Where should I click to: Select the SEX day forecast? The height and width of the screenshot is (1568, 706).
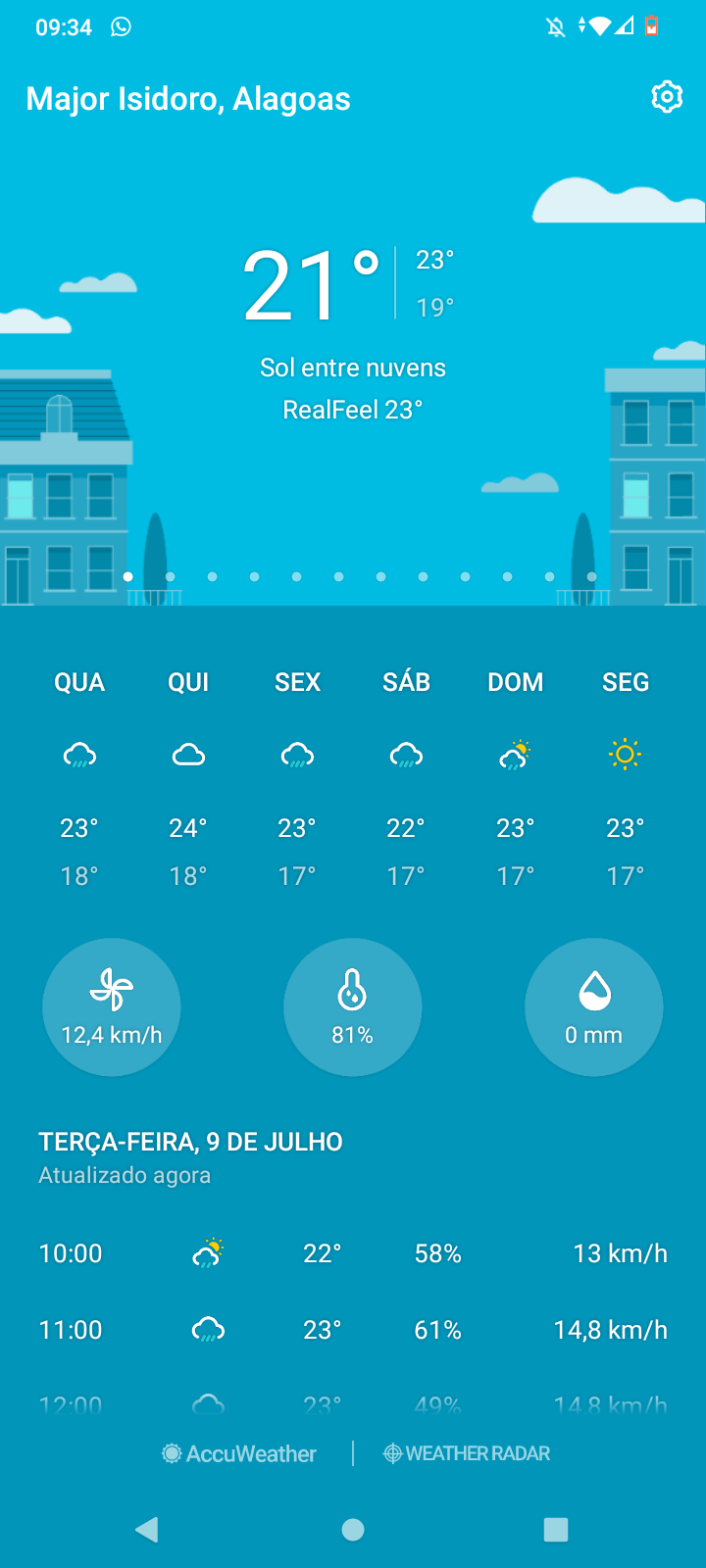[297, 774]
